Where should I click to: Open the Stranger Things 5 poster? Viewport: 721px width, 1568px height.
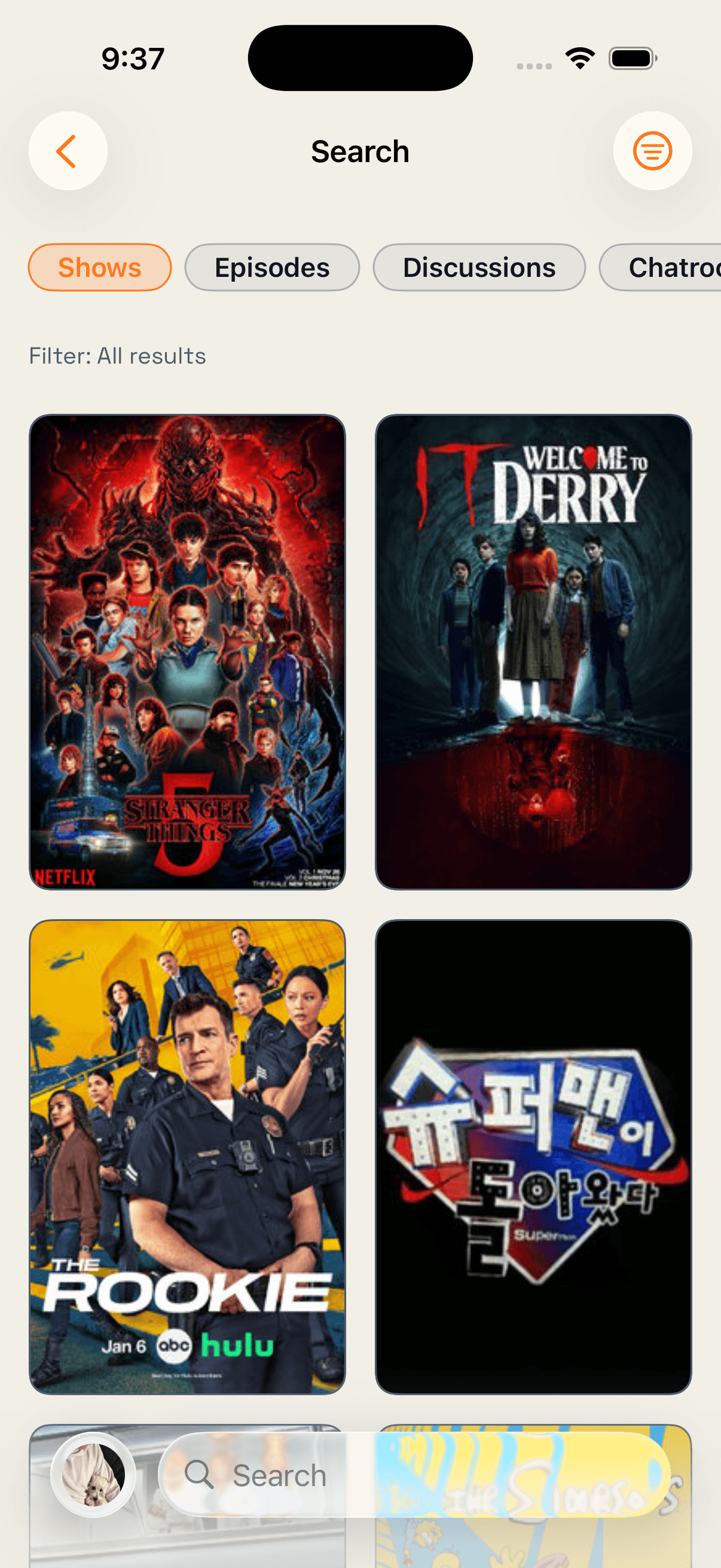[x=187, y=652]
